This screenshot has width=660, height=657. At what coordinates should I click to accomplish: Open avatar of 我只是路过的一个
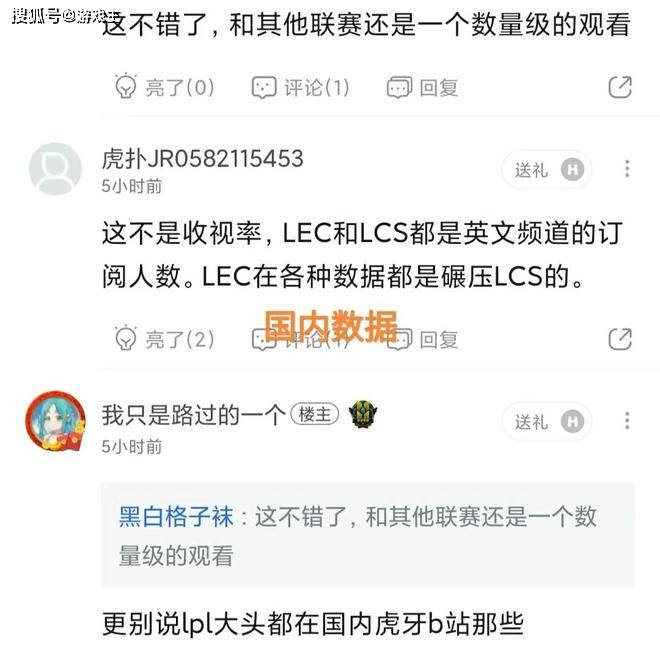click(55, 420)
